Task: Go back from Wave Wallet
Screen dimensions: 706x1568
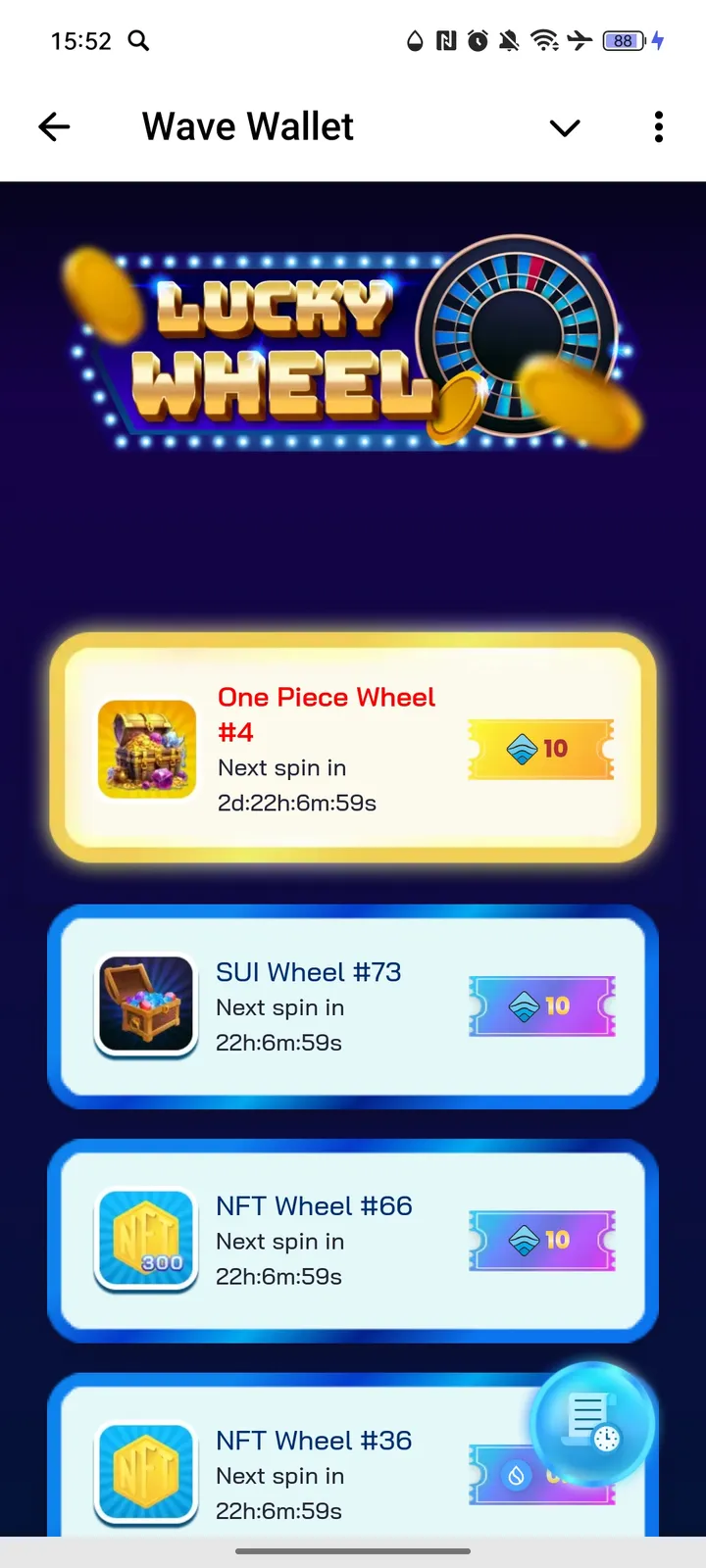Action: coord(55,127)
